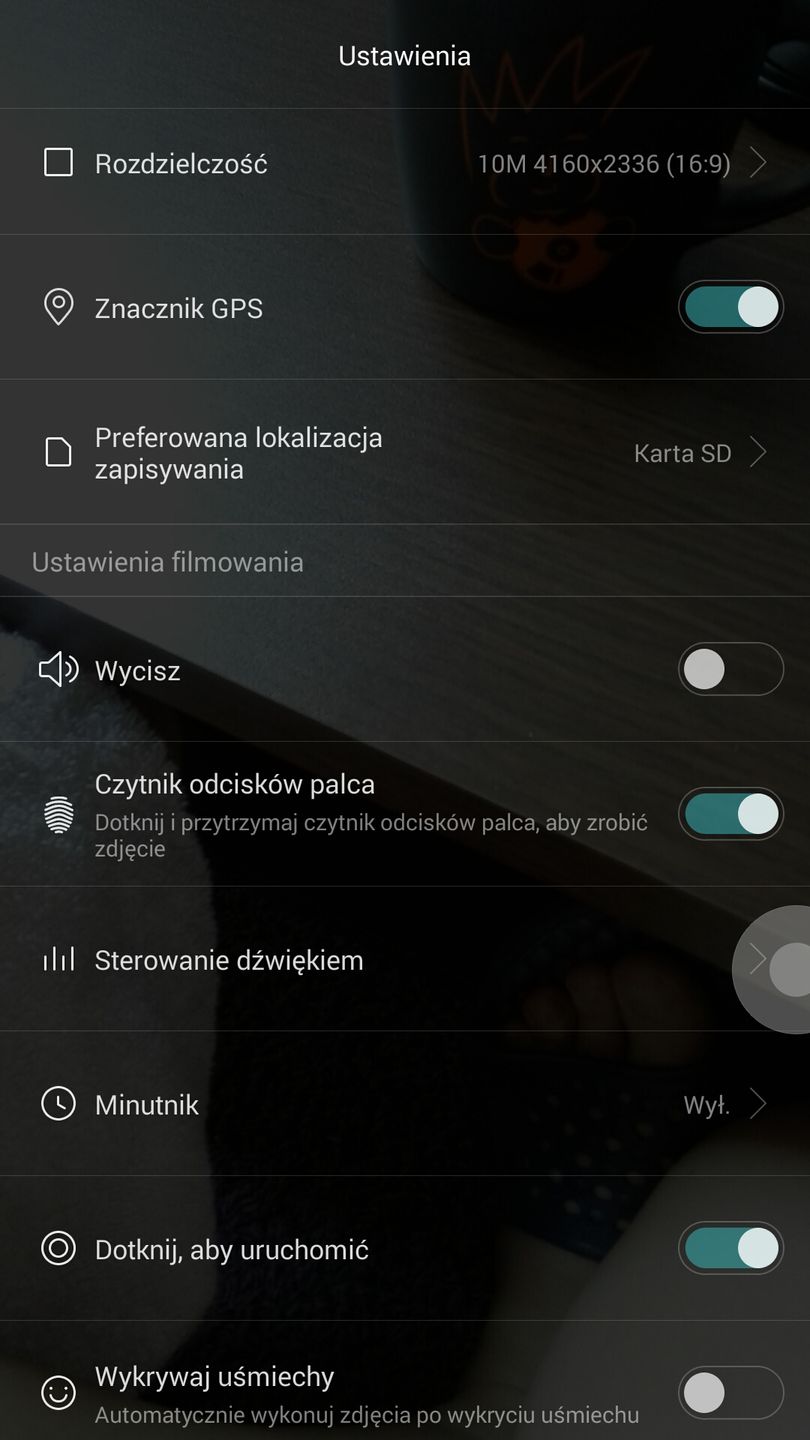The height and width of the screenshot is (1440, 810).
Task: Select the GPS location pin icon
Action: click(x=60, y=307)
